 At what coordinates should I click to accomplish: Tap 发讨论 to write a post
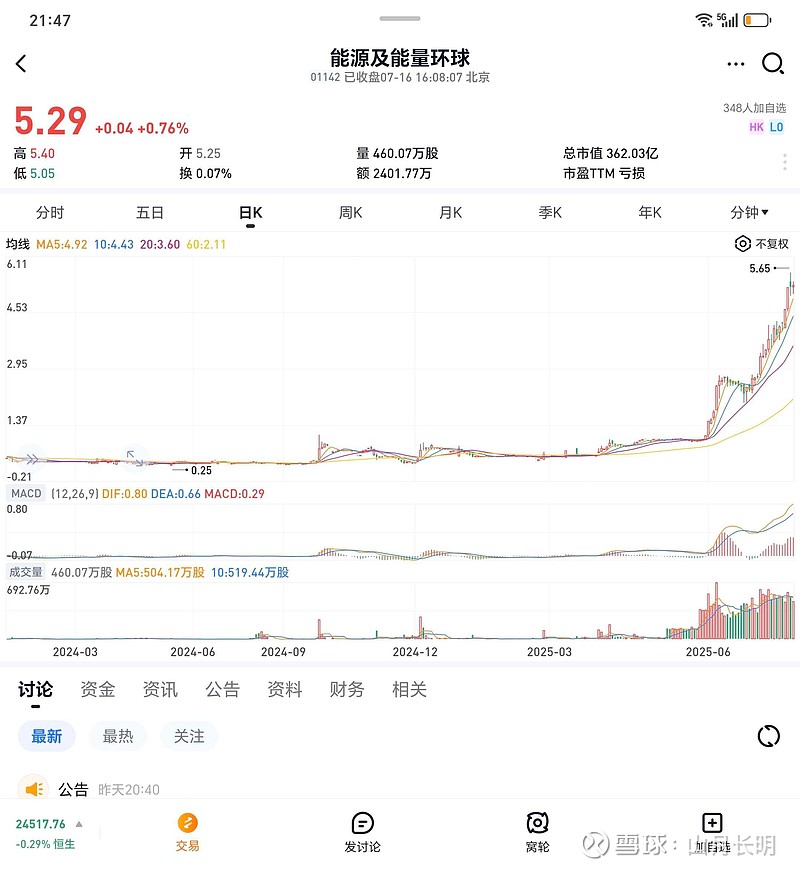coord(362,832)
